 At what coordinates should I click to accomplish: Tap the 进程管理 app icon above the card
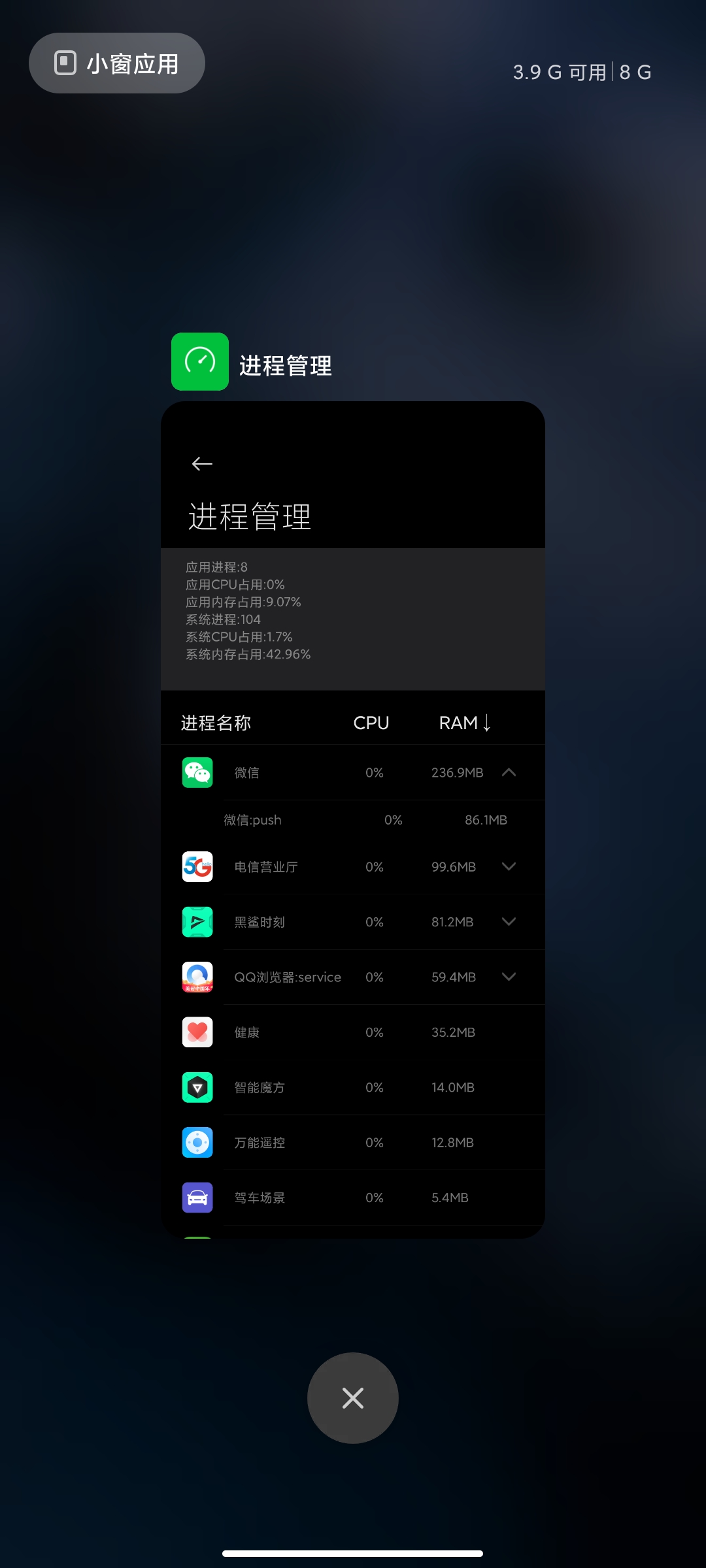tap(200, 362)
